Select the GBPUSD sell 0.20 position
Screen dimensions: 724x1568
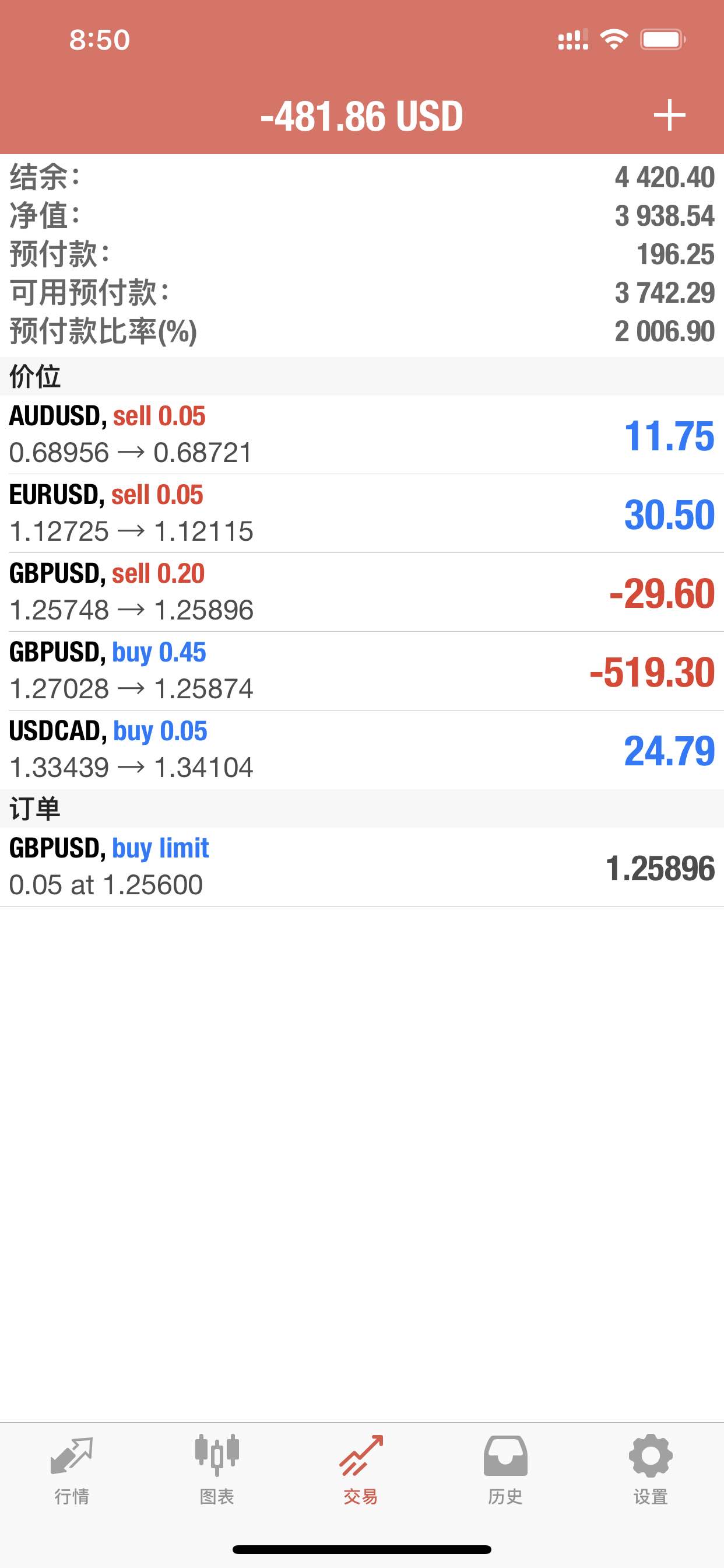coord(362,592)
